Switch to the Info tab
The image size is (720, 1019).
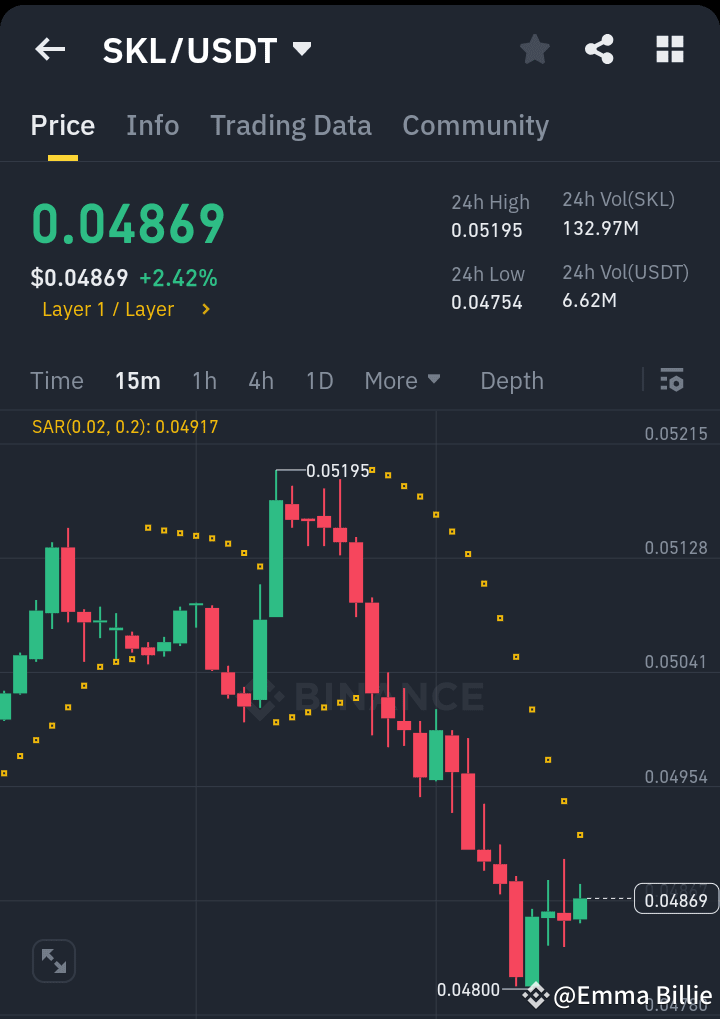click(x=152, y=125)
